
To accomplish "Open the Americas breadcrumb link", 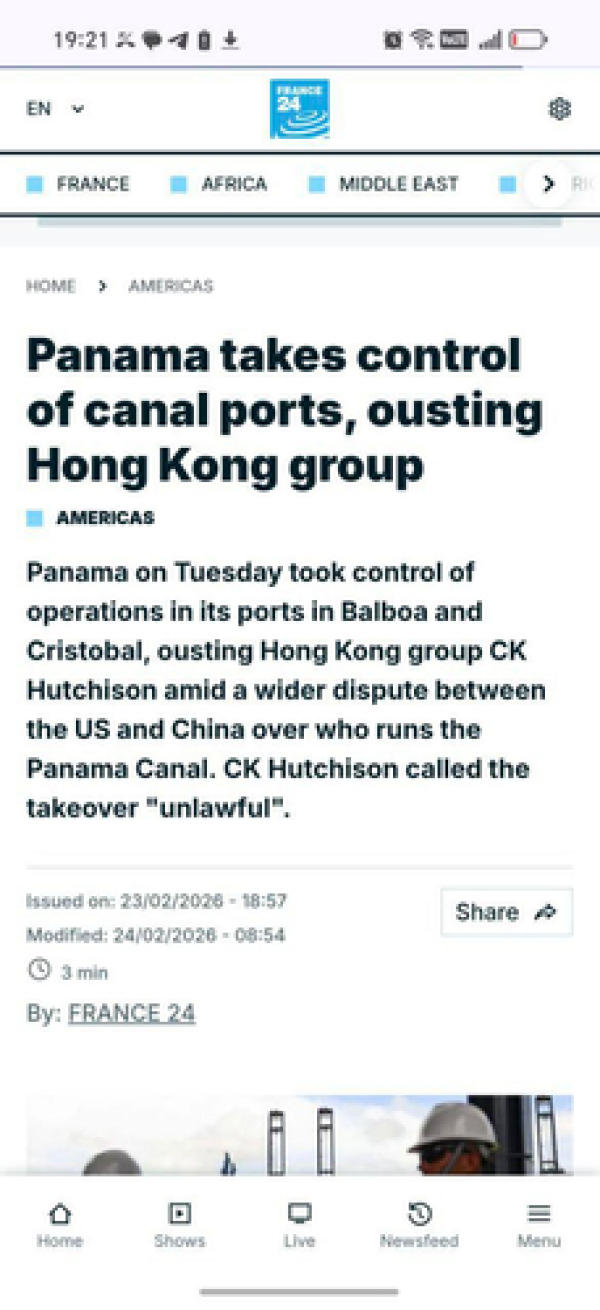I will (170, 286).
